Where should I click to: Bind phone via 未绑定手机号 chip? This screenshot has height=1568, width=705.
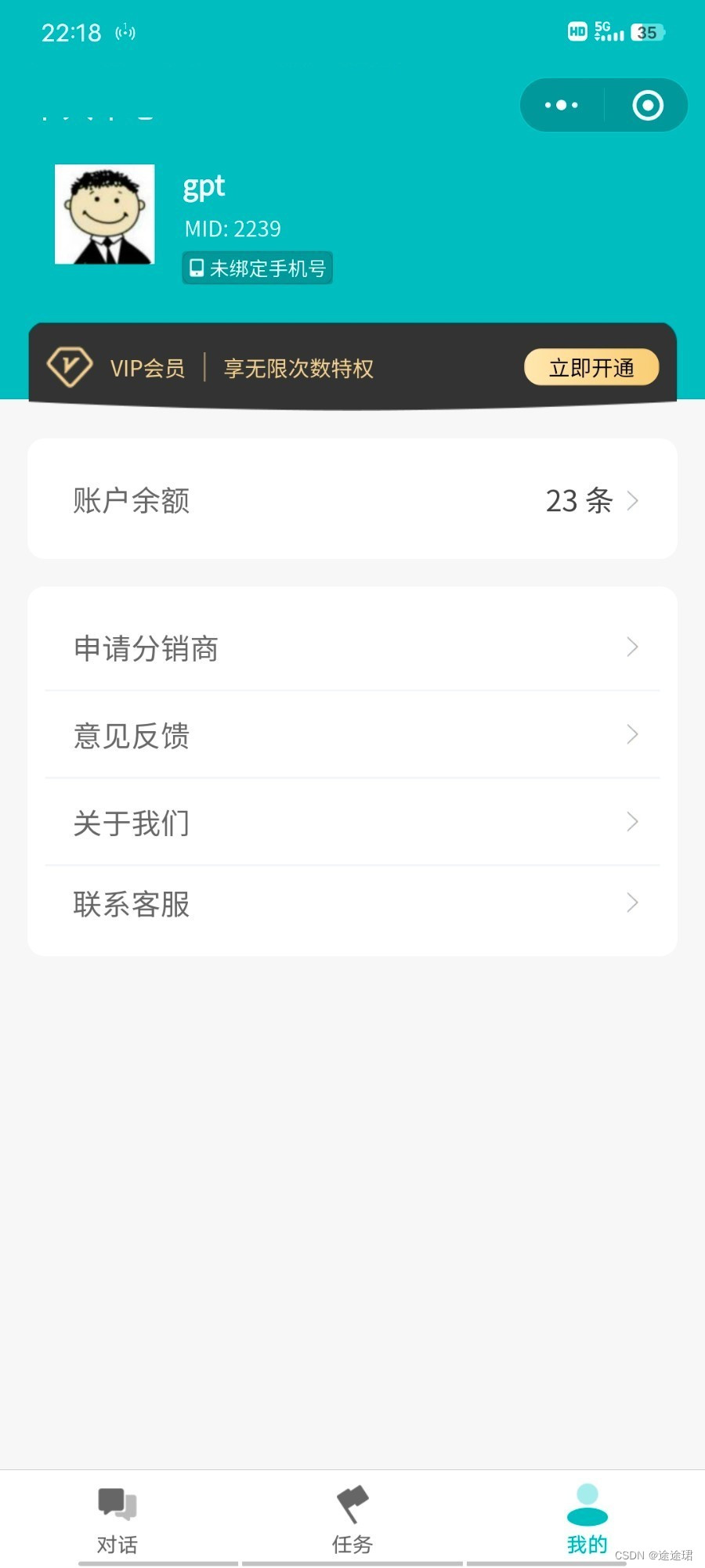click(x=258, y=269)
